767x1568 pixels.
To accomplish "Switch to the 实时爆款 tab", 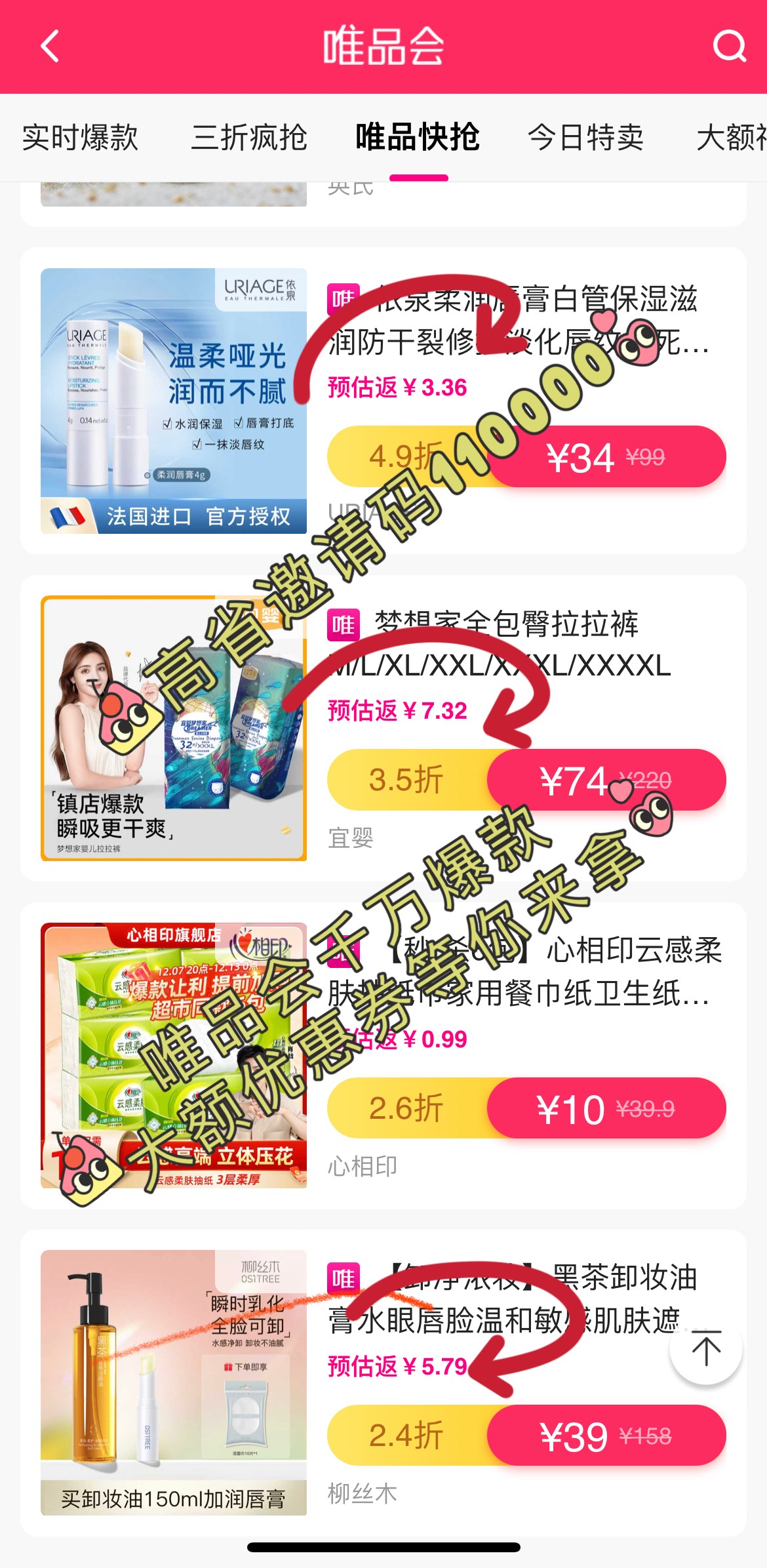I will coord(80,138).
